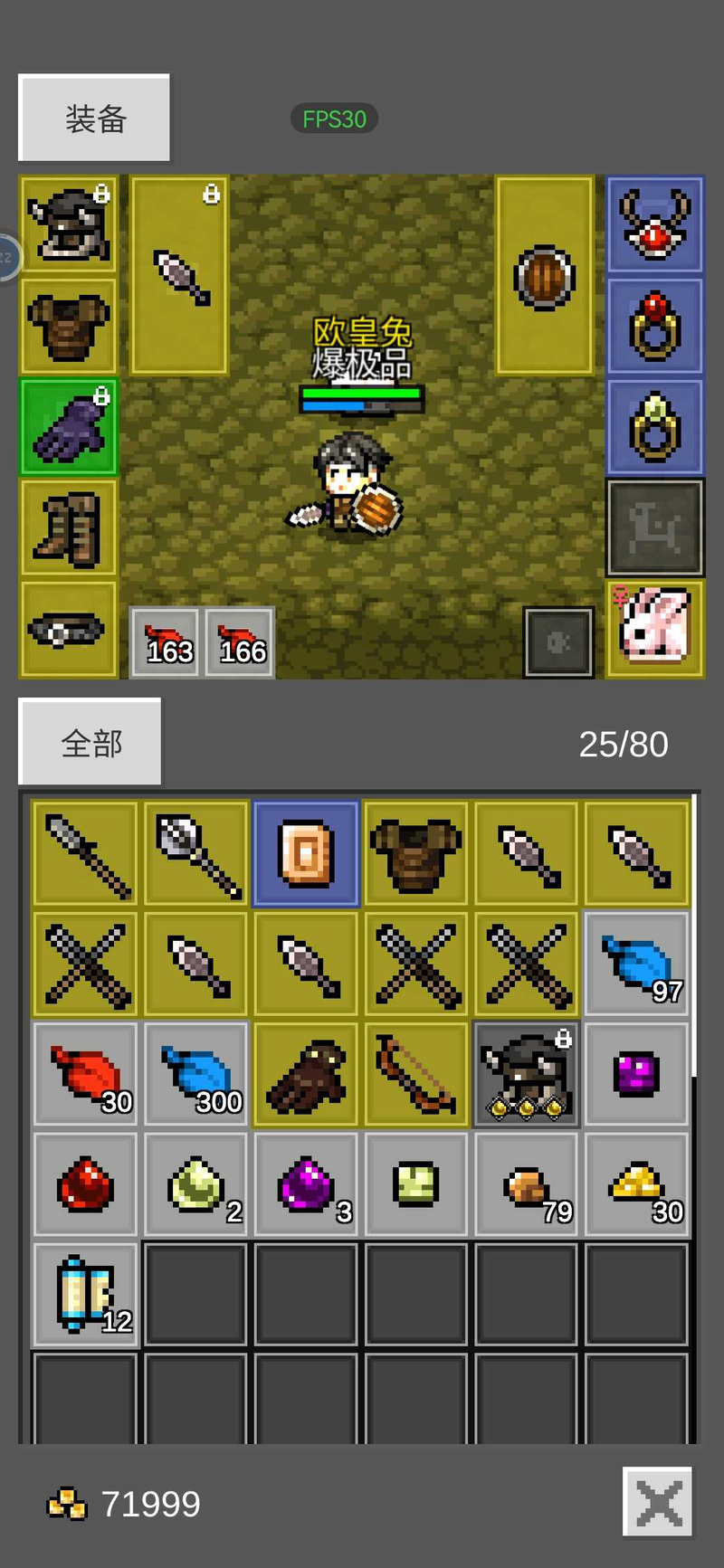
Task: Select the stack of 97 blue items
Action: click(x=637, y=964)
